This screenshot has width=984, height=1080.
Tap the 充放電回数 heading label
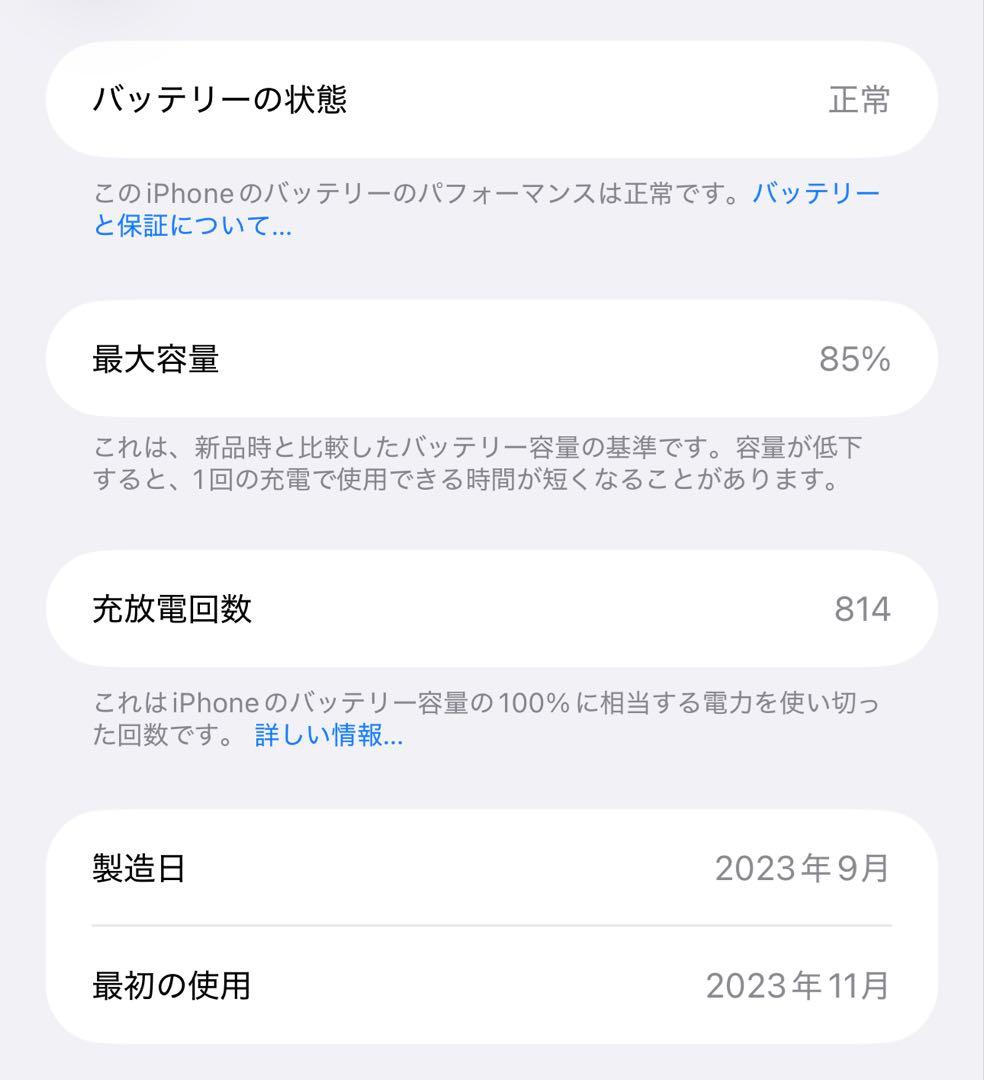[x=176, y=610]
